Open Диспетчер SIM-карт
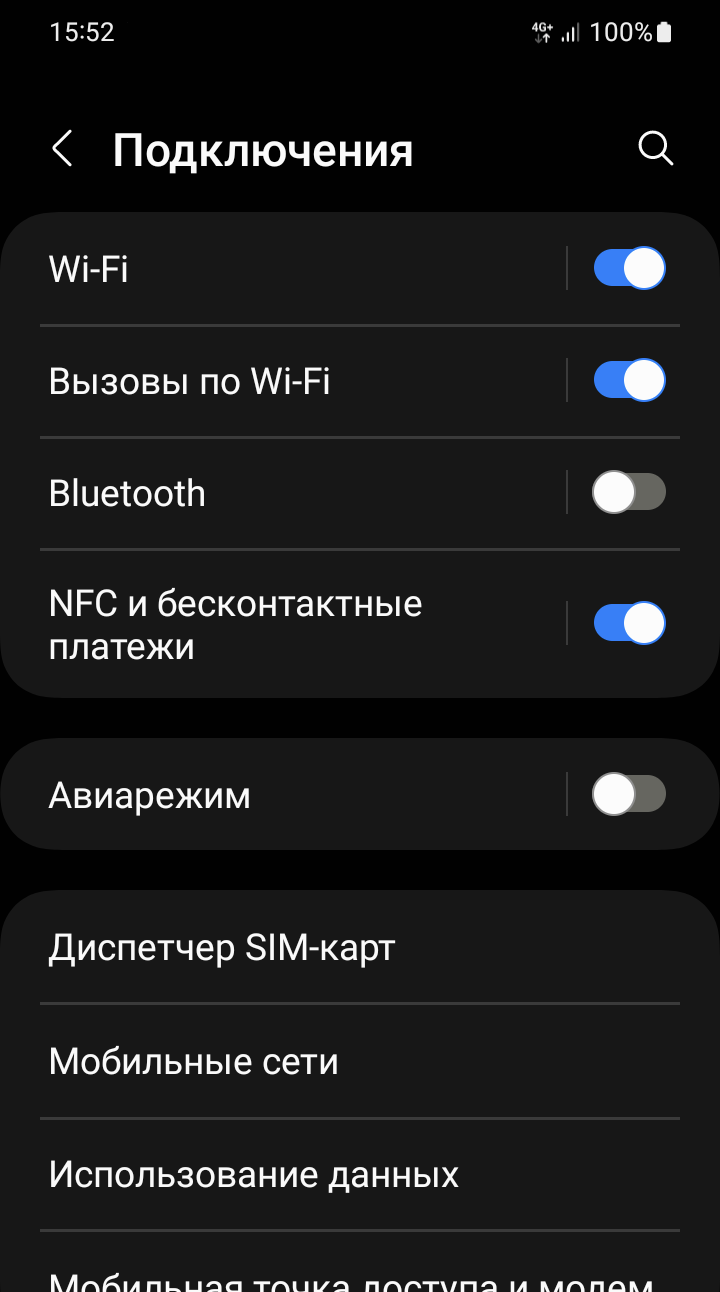Viewport: 720px width, 1292px height. 222,947
